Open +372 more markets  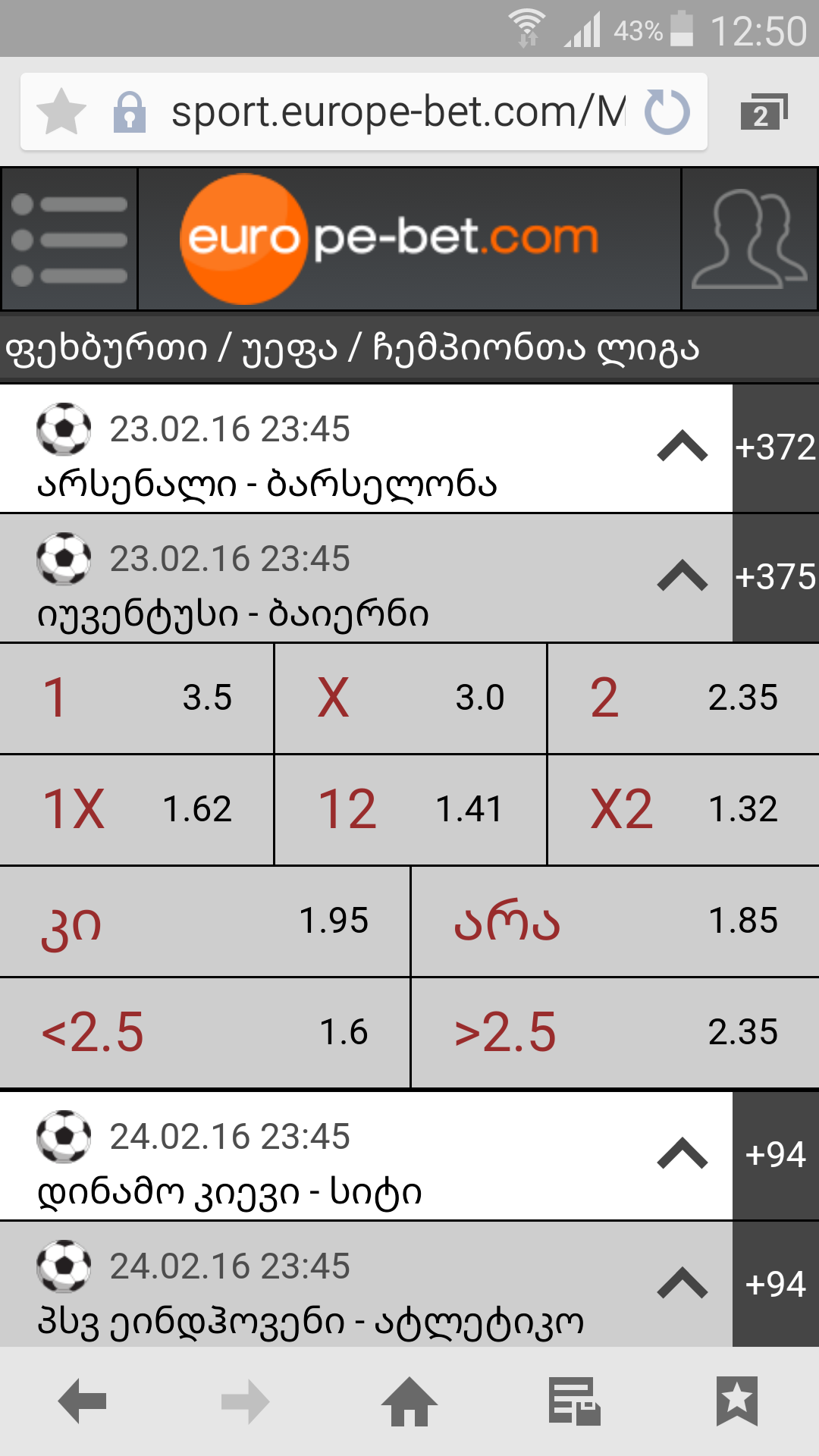[775, 447]
